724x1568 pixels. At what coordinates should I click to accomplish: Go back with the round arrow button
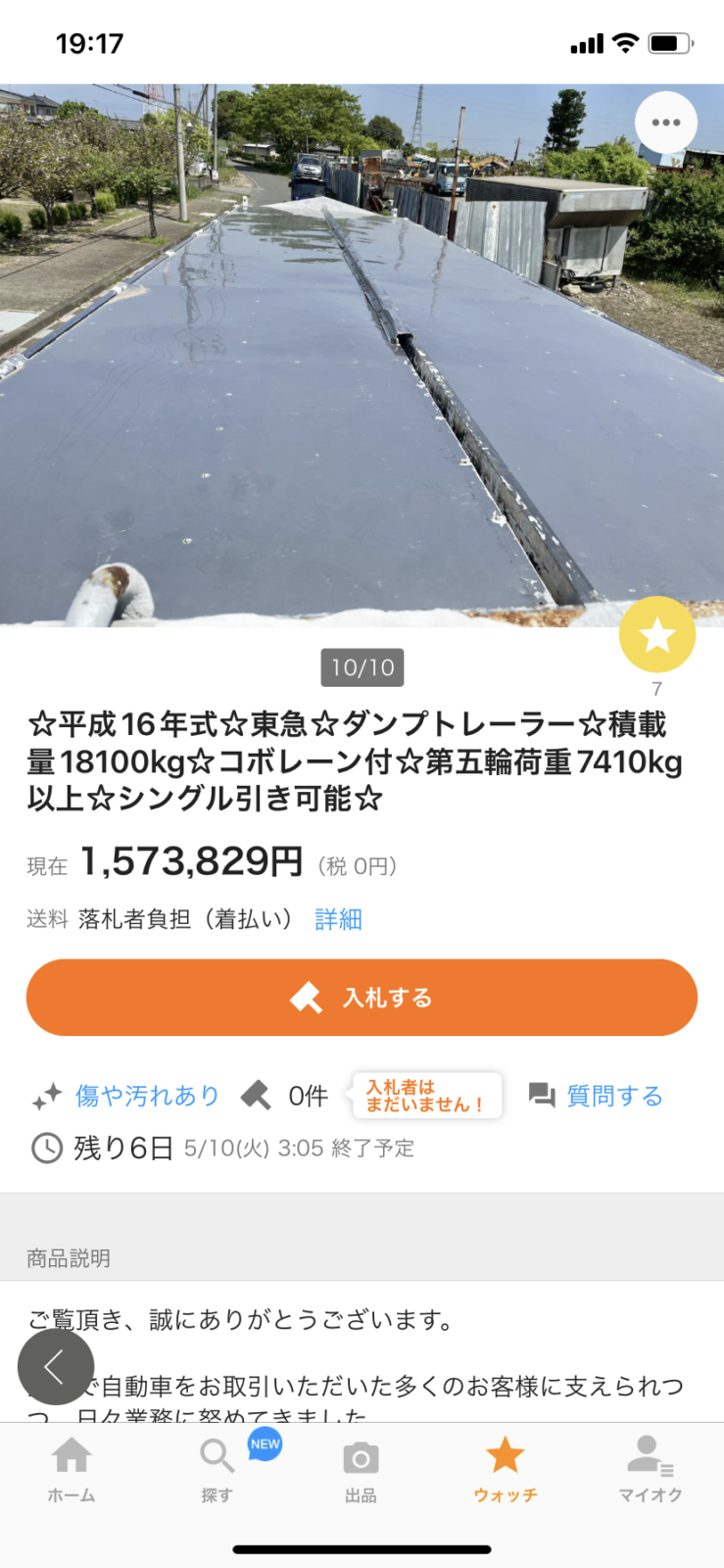pos(56,1365)
